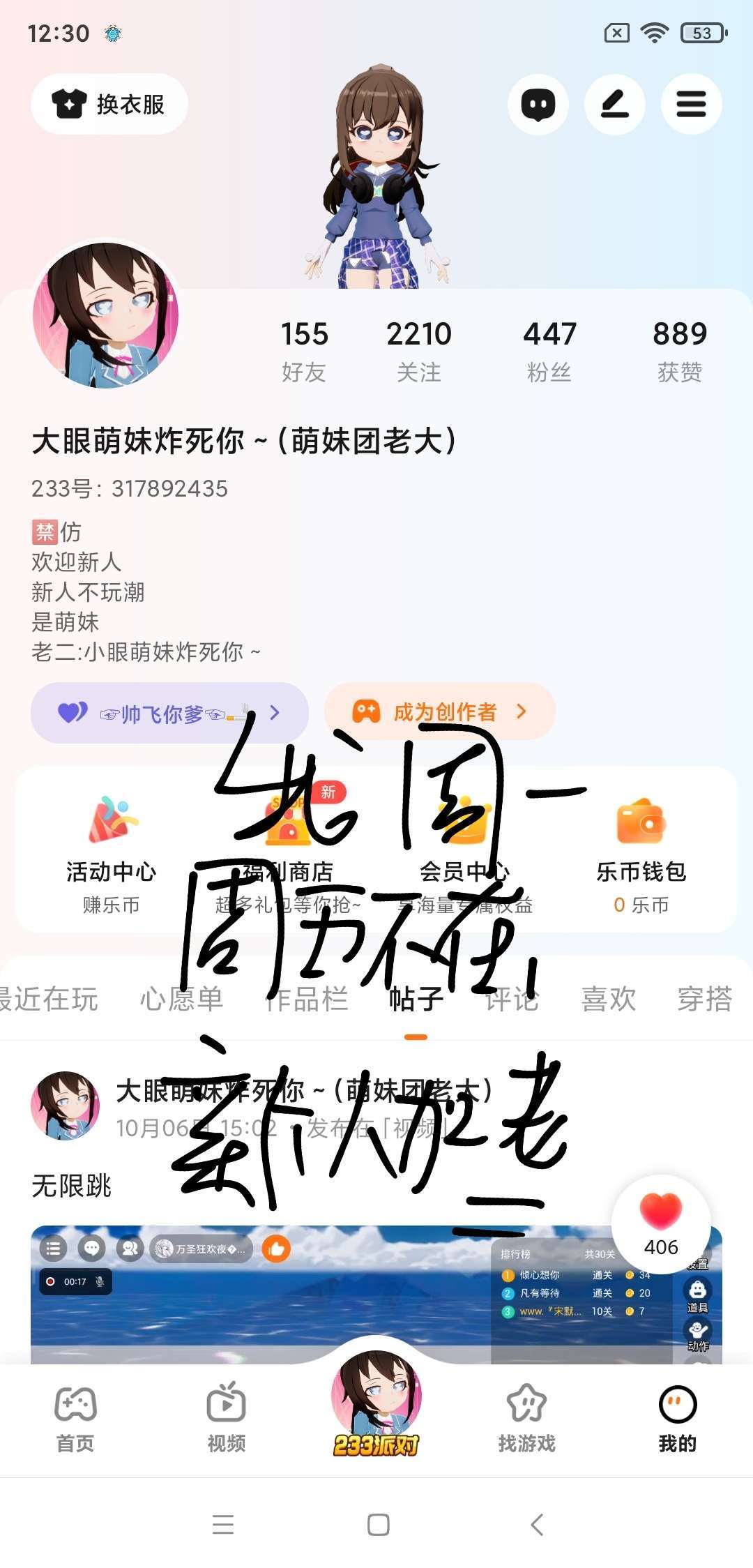Open the 447 粉丝 followers list
Image resolution: width=753 pixels, height=1568 pixels.
click(549, 351)
